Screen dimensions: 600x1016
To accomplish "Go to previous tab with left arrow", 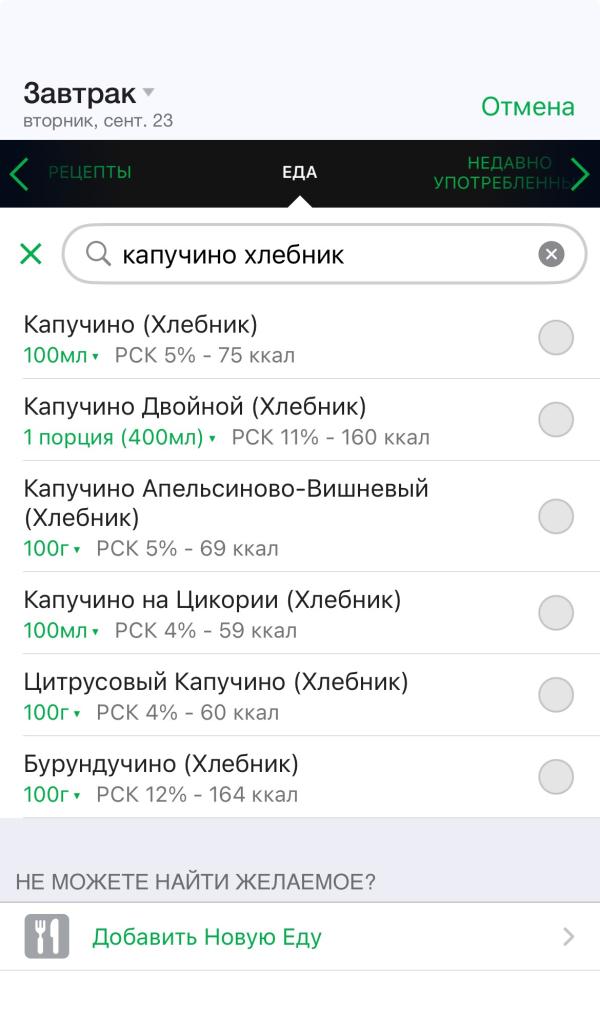I will point(19,174).
